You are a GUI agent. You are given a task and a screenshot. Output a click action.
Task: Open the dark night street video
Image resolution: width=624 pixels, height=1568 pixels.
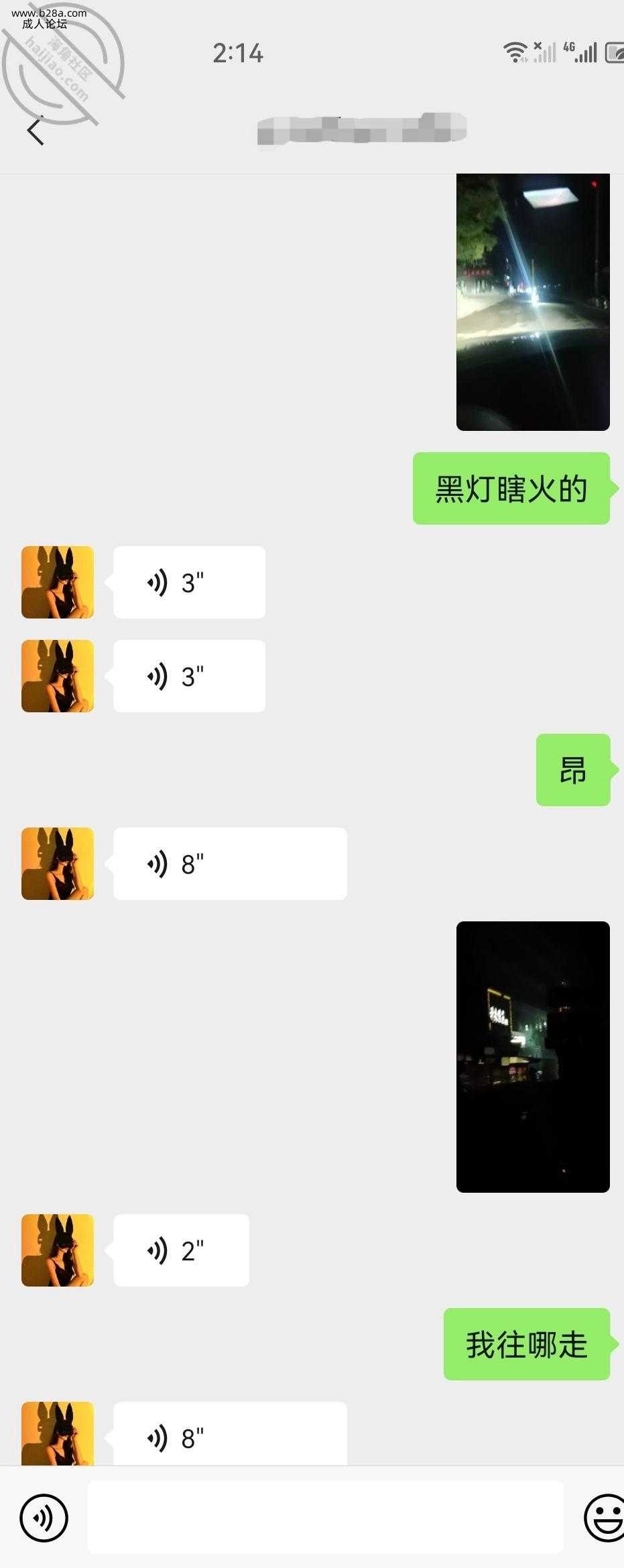pos(533,1057)
